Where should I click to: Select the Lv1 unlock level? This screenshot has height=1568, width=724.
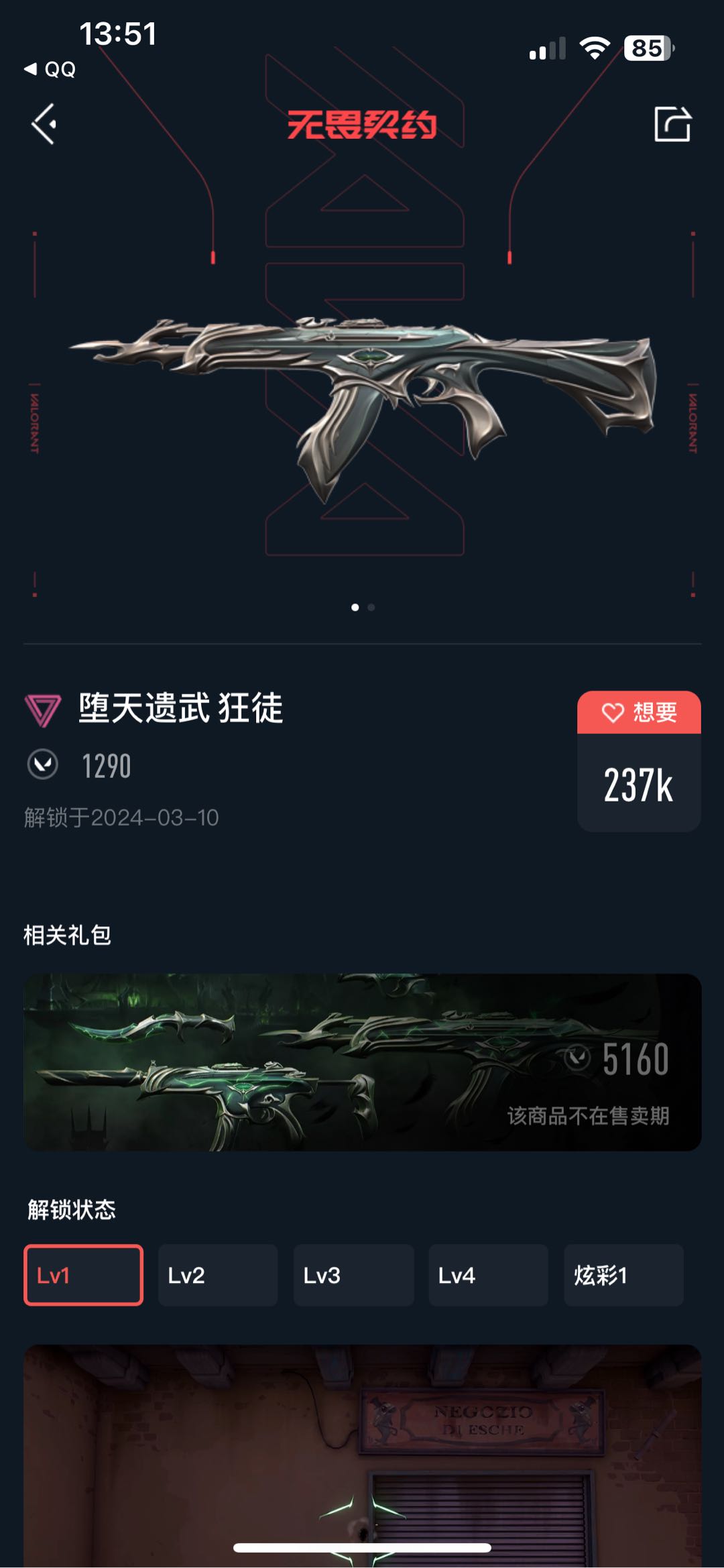pyautogui.click(x=83, y=1275)
